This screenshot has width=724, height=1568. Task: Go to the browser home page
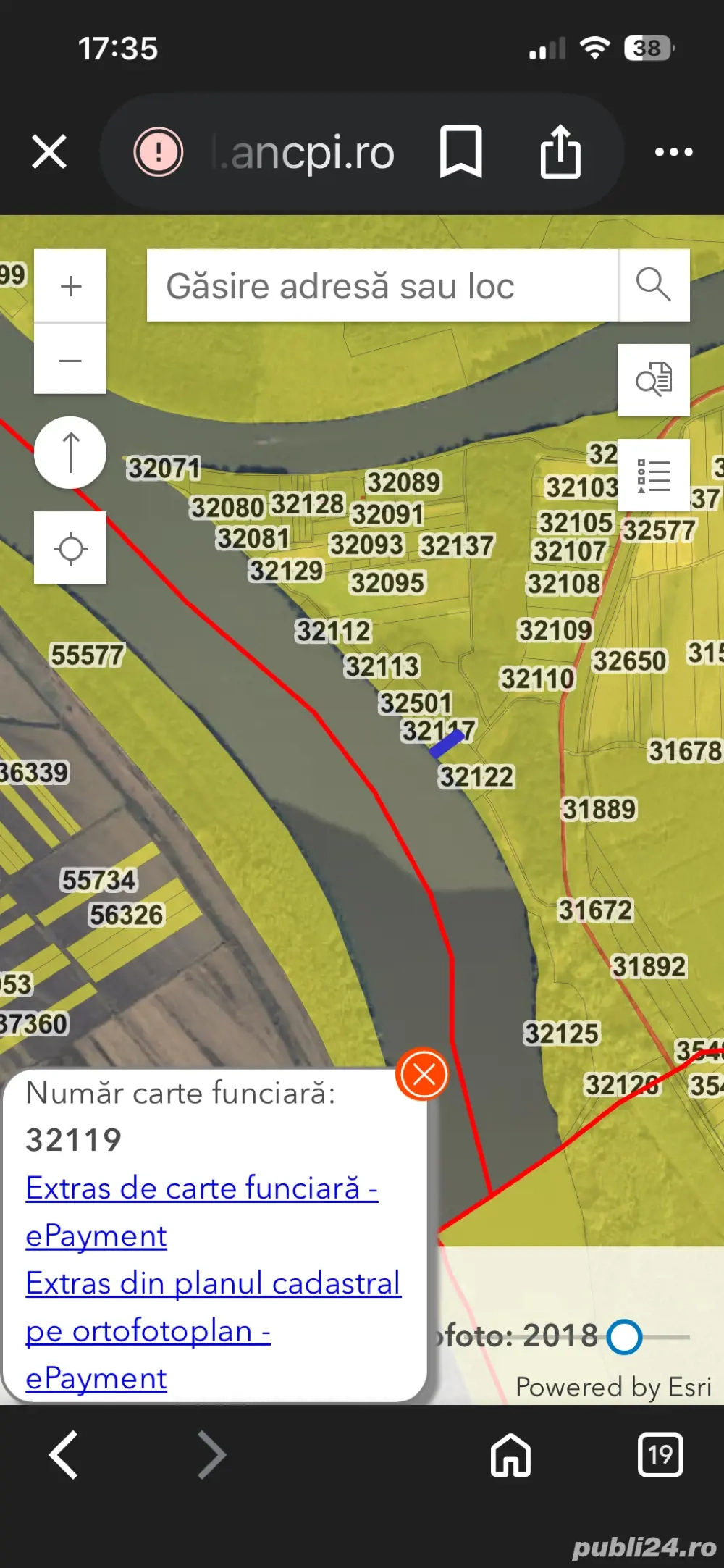pyautogui.click(x=510, y=1454)
